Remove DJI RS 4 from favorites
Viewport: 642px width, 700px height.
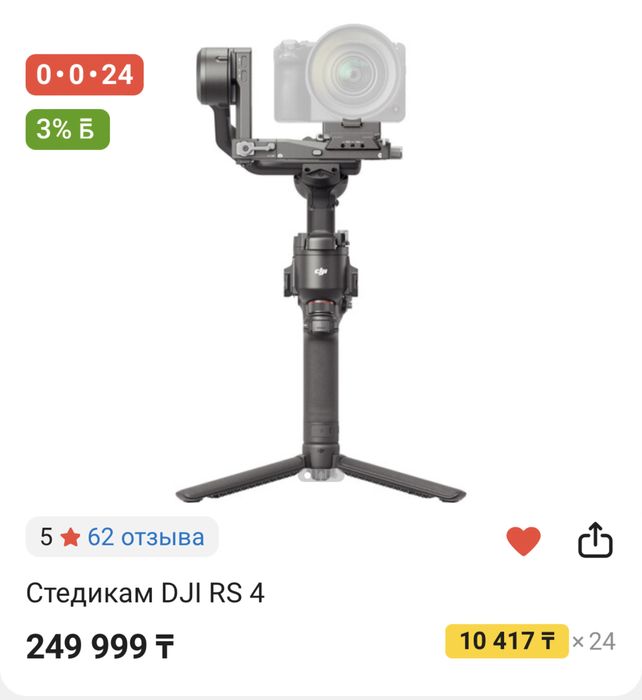pos(523,541)
